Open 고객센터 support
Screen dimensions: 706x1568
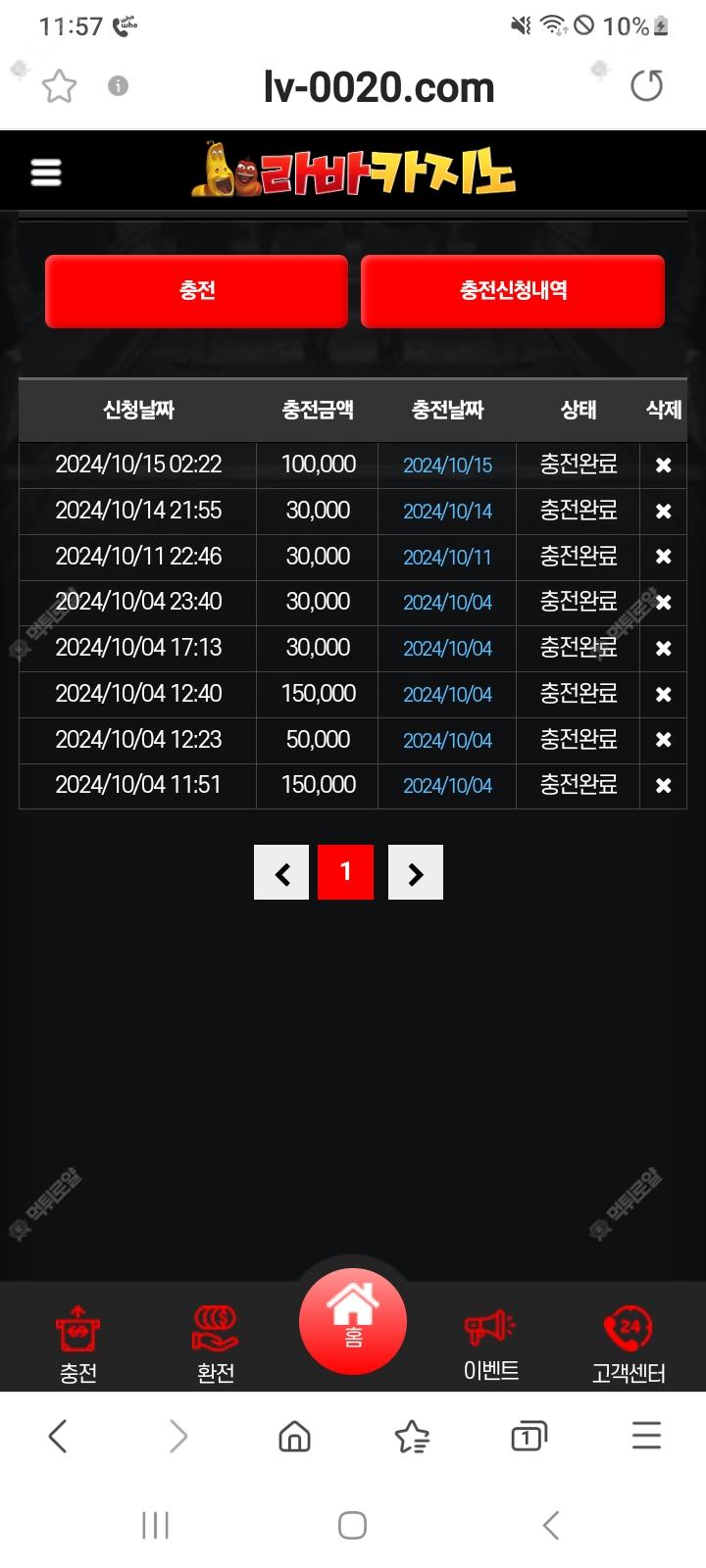tap(629, 1344)
